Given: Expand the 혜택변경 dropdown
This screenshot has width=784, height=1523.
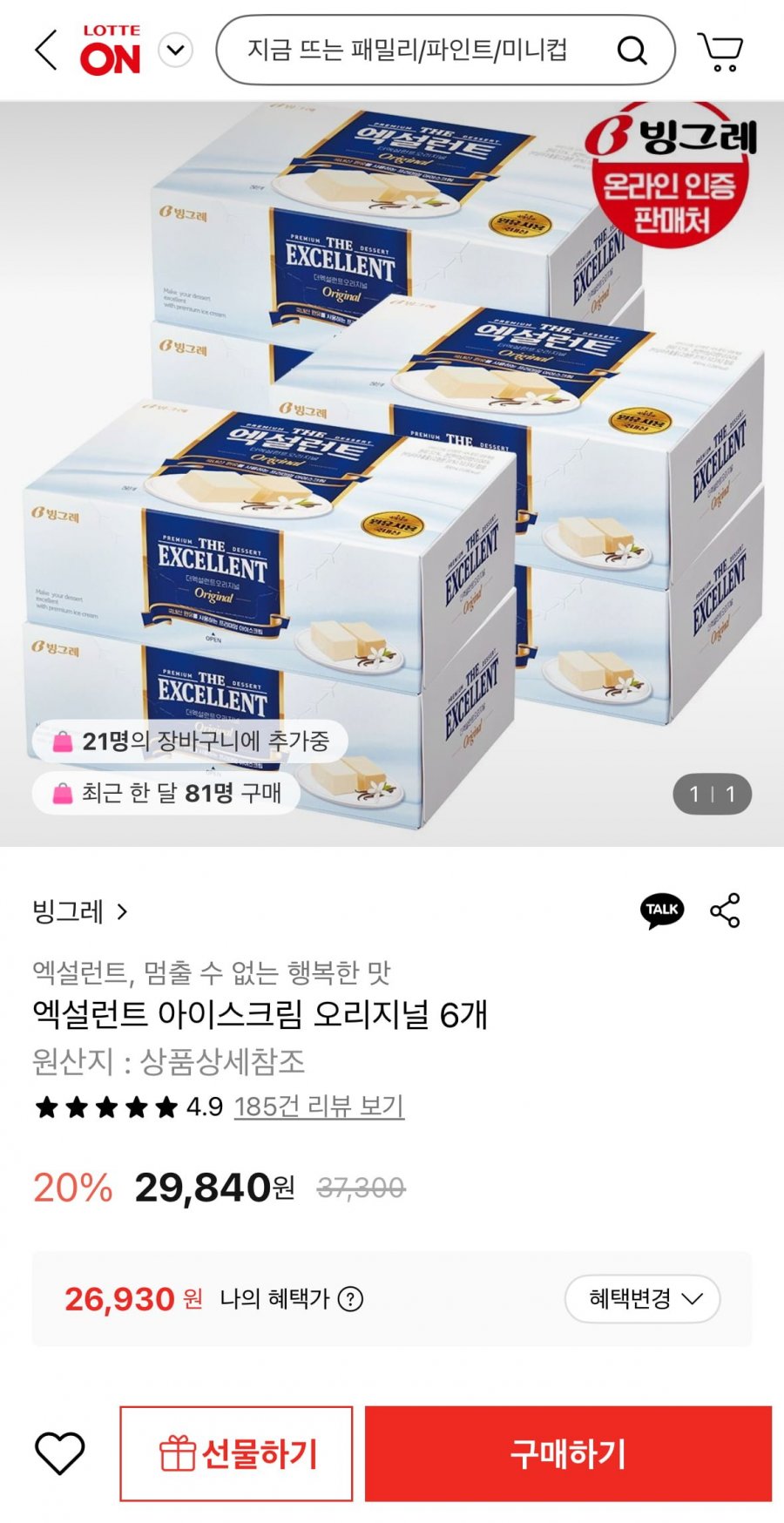Looking at the screenshot, I should [x=643, y=1299].
